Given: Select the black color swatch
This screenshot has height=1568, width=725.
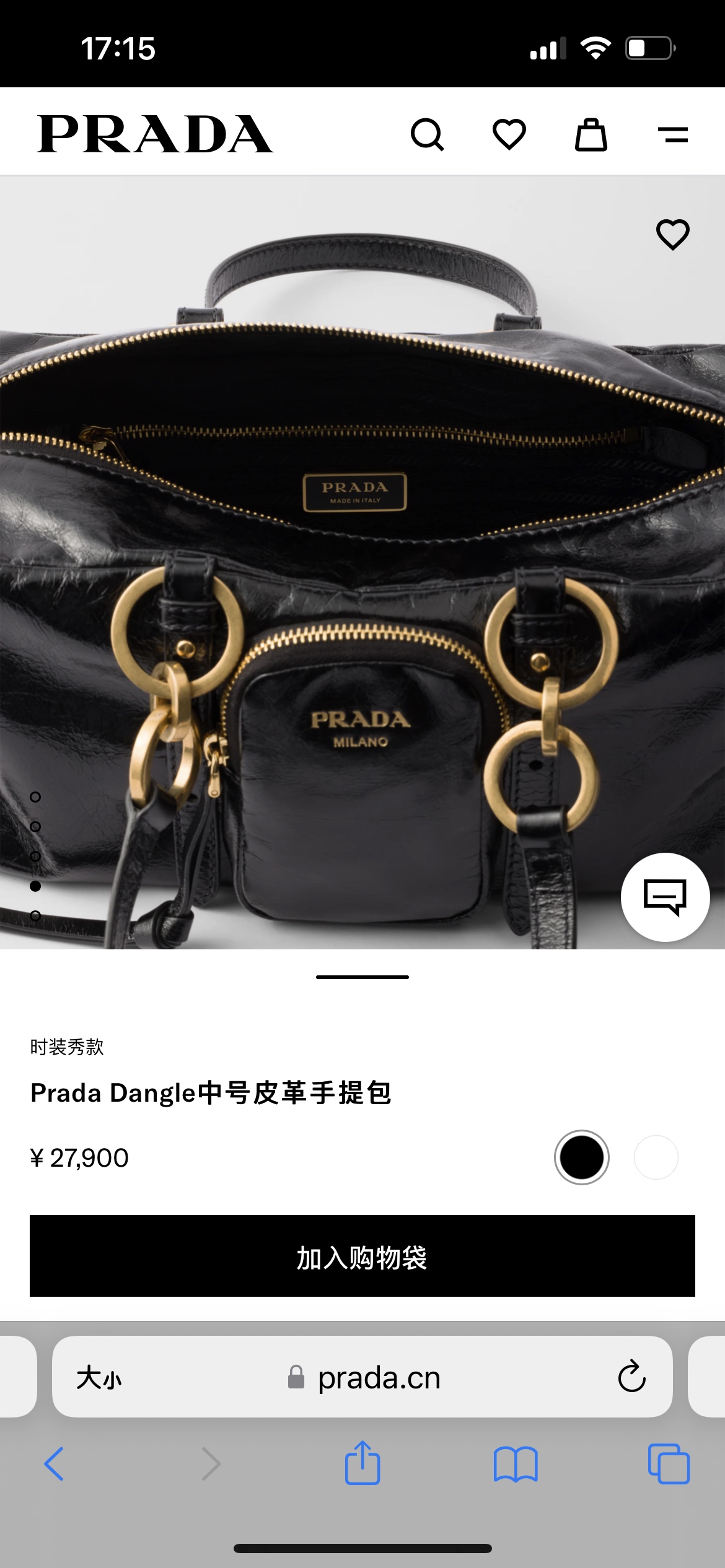Looking at the screenshot, I should (x=581, y=1157).
